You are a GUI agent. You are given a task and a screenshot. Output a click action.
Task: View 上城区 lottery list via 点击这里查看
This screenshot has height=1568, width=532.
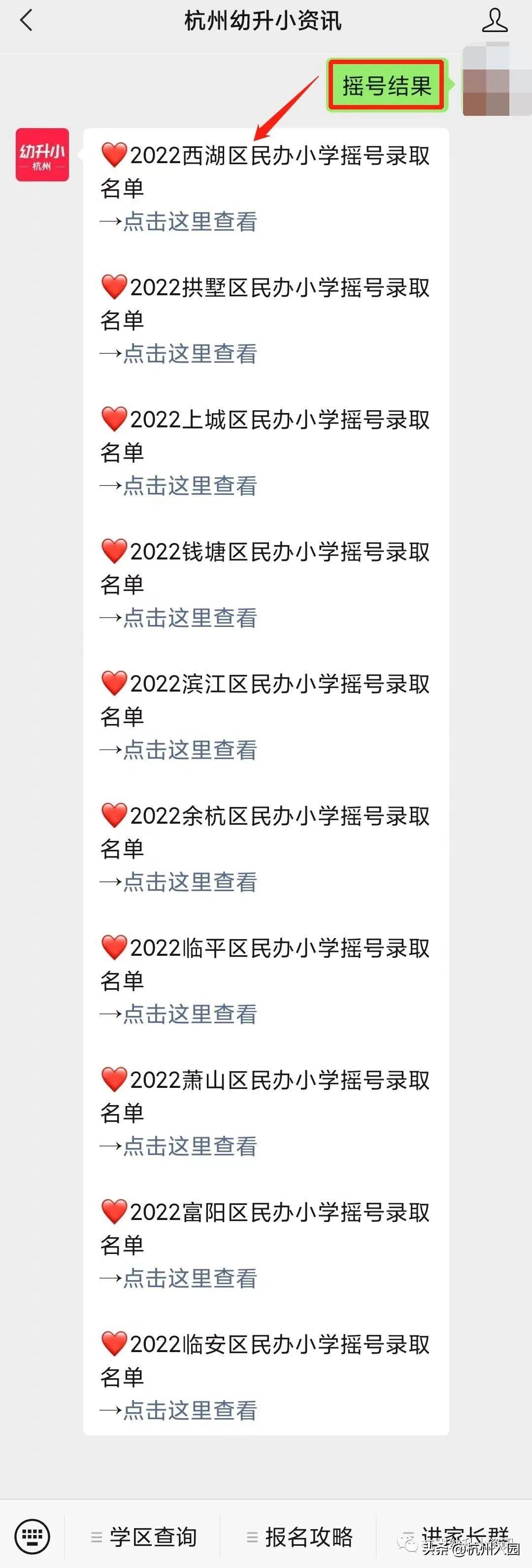190,486
